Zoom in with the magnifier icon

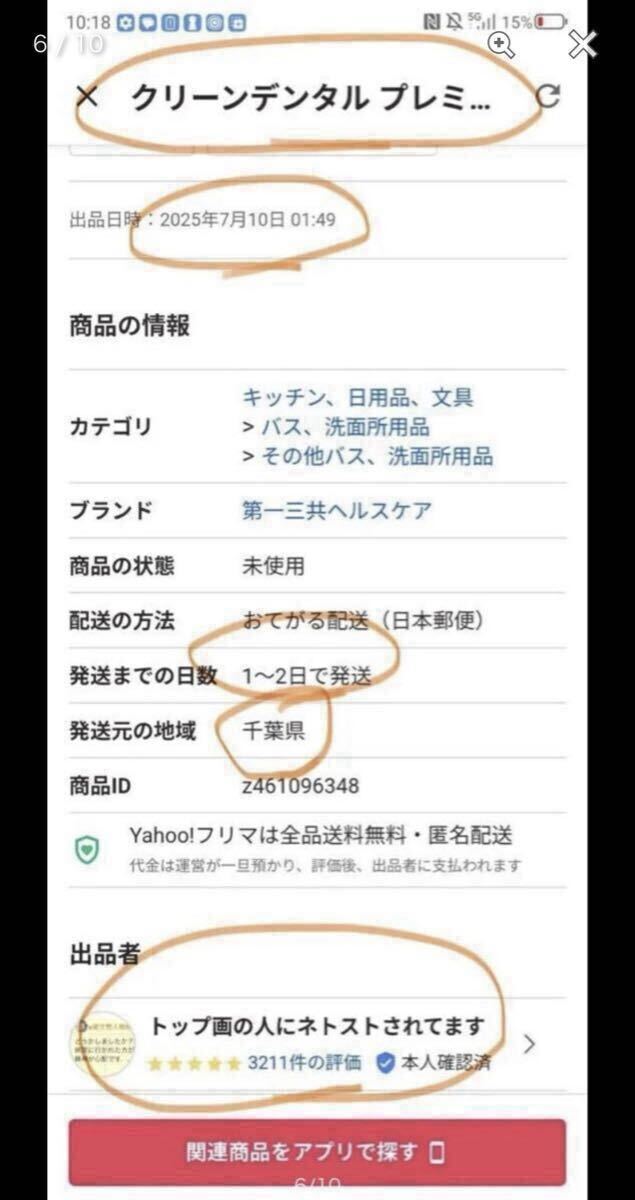coord(501,43)
